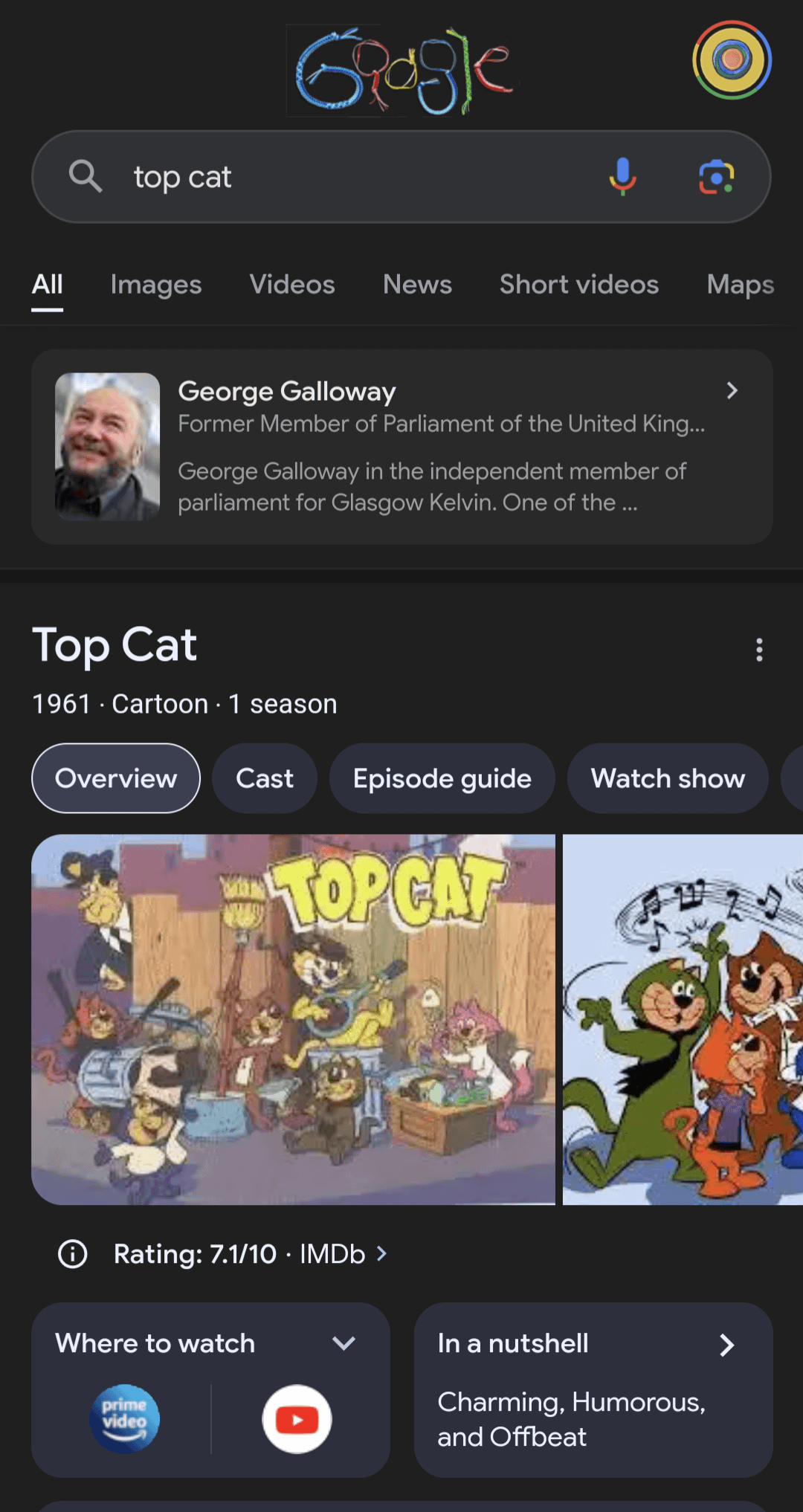Open the IMDb rating link
The height and width of the screenshot is (1512, 803).
click(x=250, y=1254)
